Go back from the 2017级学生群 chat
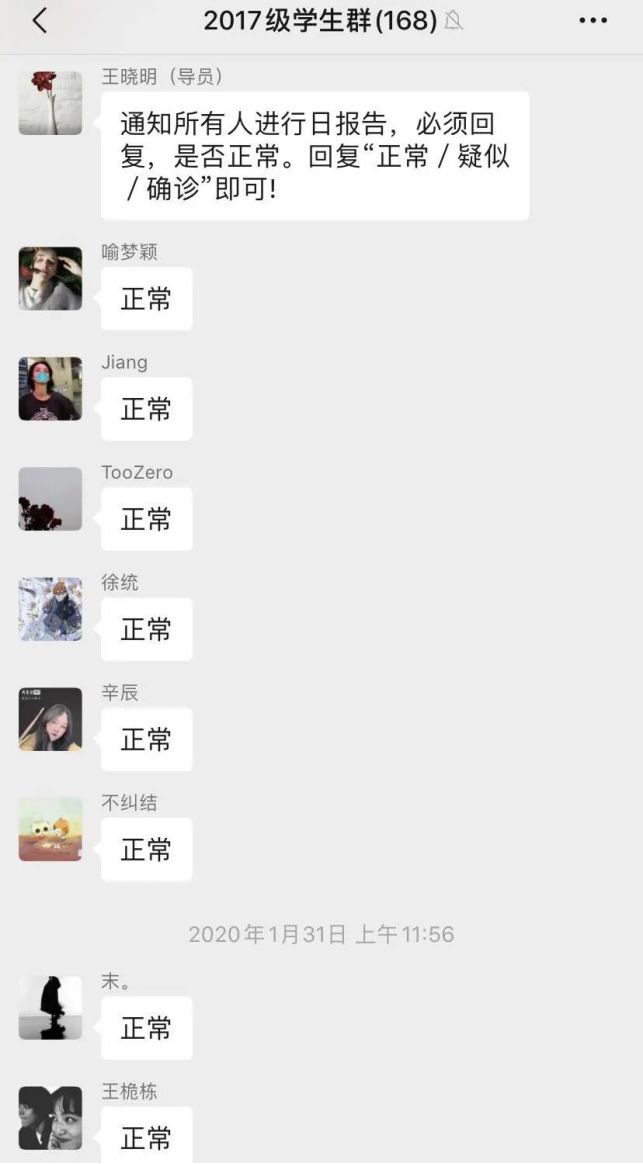The height and width of the screenshot is (1164, 643). [x=40, y=21]
